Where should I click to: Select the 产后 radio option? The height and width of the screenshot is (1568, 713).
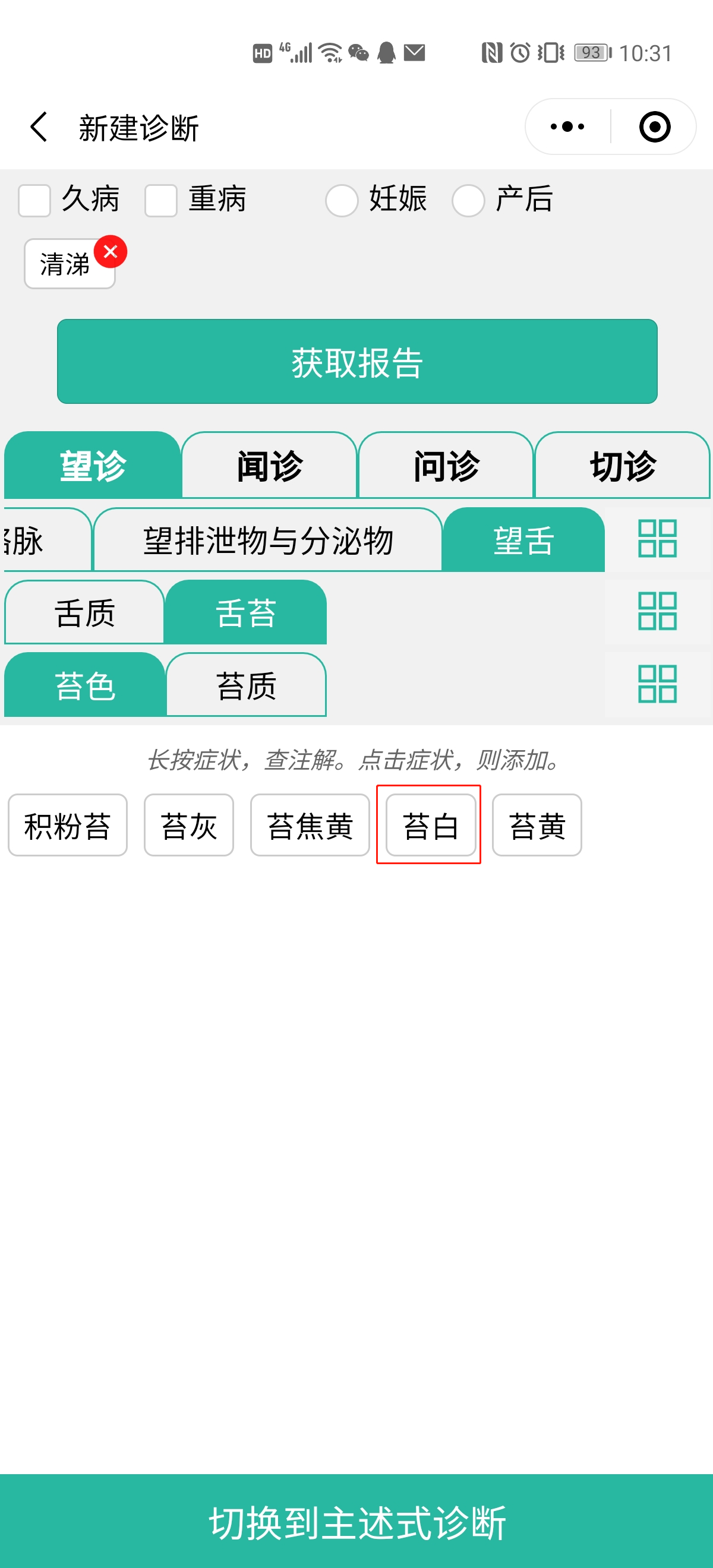pyautogui.click(x=468, y=200)
